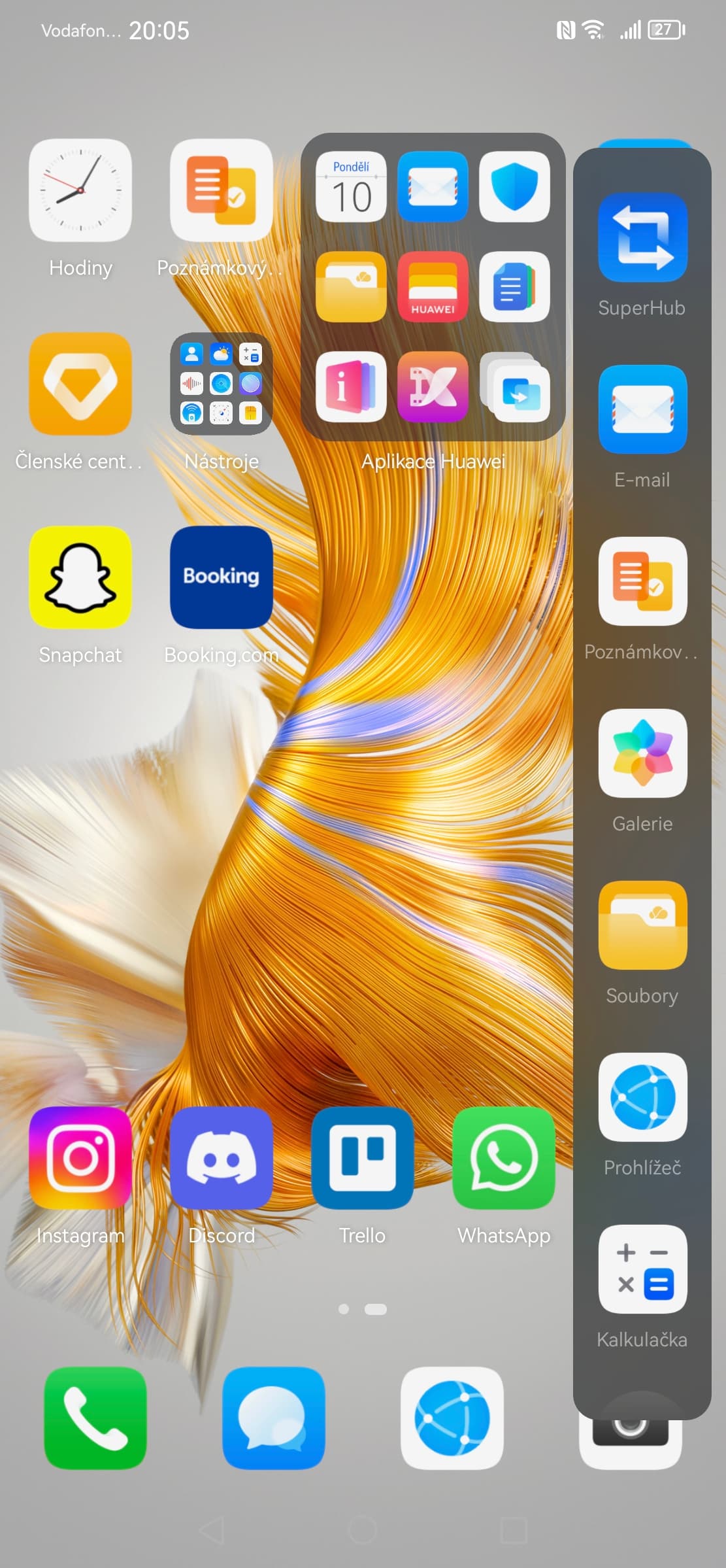Open Soubory in the side panel
726x1568 pixels.
[642, 925]
